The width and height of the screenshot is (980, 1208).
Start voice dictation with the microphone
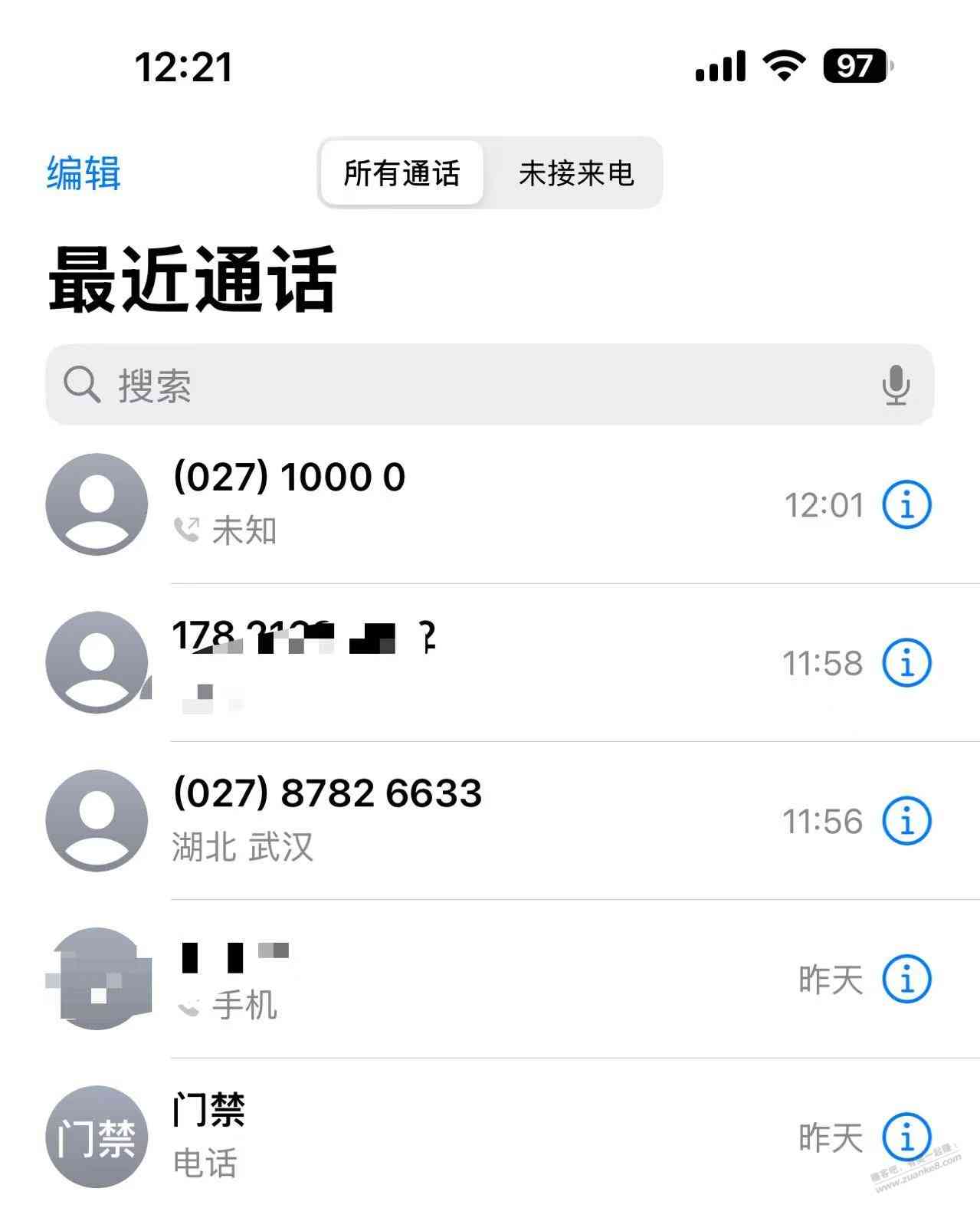(895, 385)
